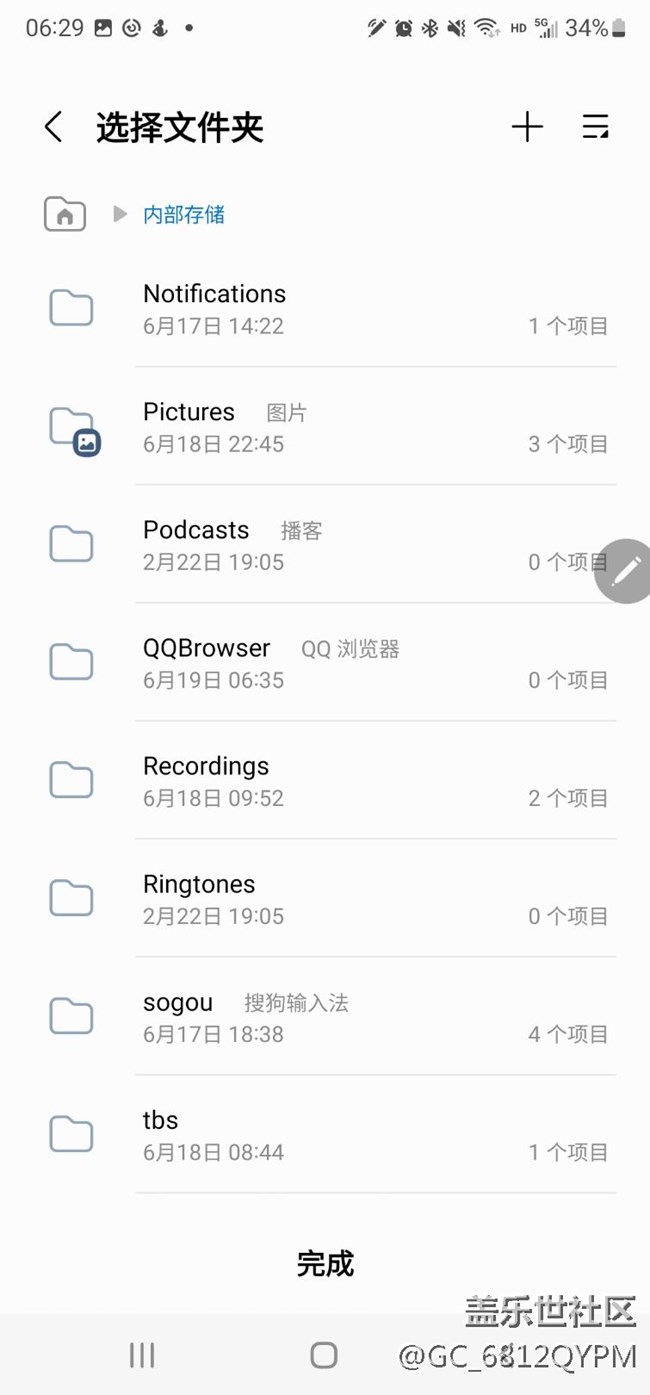Go to the home screen
The width and height of the screenshot is (650, 1395).
324,1355
